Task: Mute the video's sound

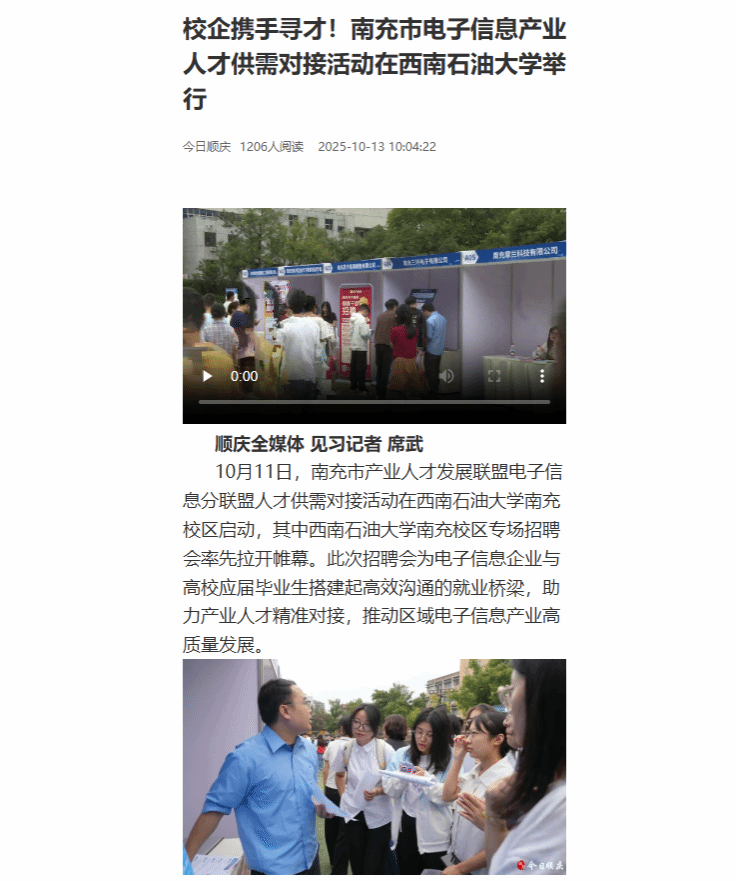Action: pos(446,376)
